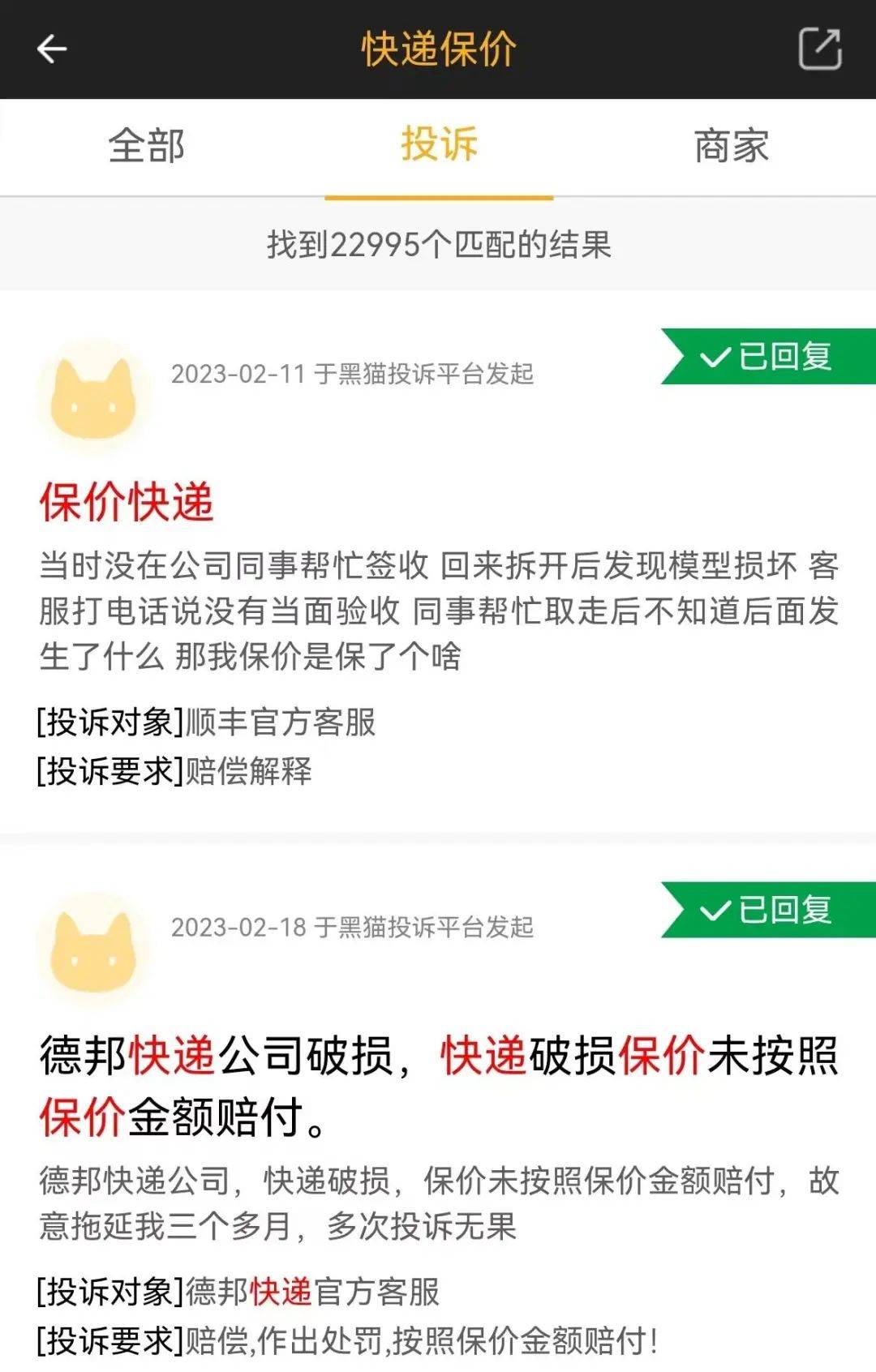Go back using the arrow icon
Screen dimensions: 876x1372
click(x=52, y=49)
